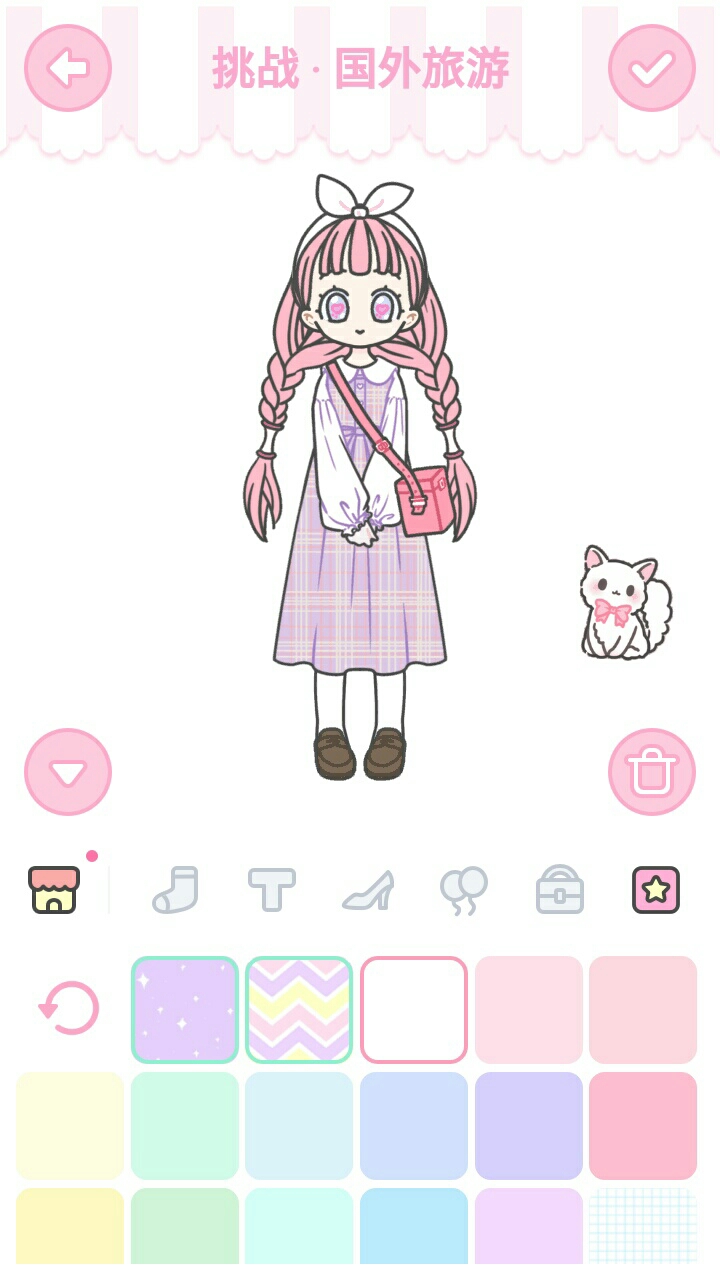Choose the blue grid pattern swatch
720x1280 pixels.
643,1230
